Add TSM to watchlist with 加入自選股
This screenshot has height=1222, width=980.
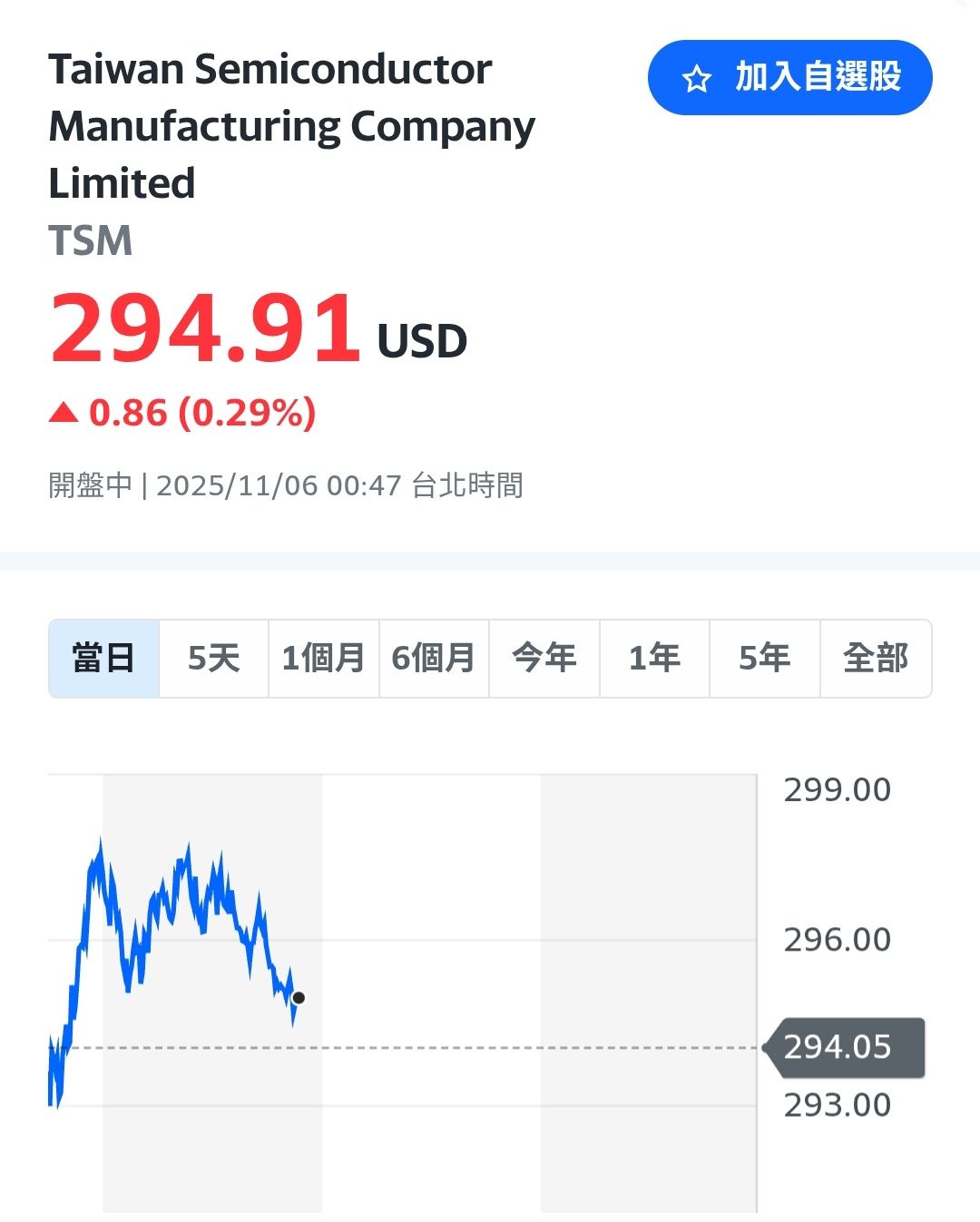[x=789, y=78]
